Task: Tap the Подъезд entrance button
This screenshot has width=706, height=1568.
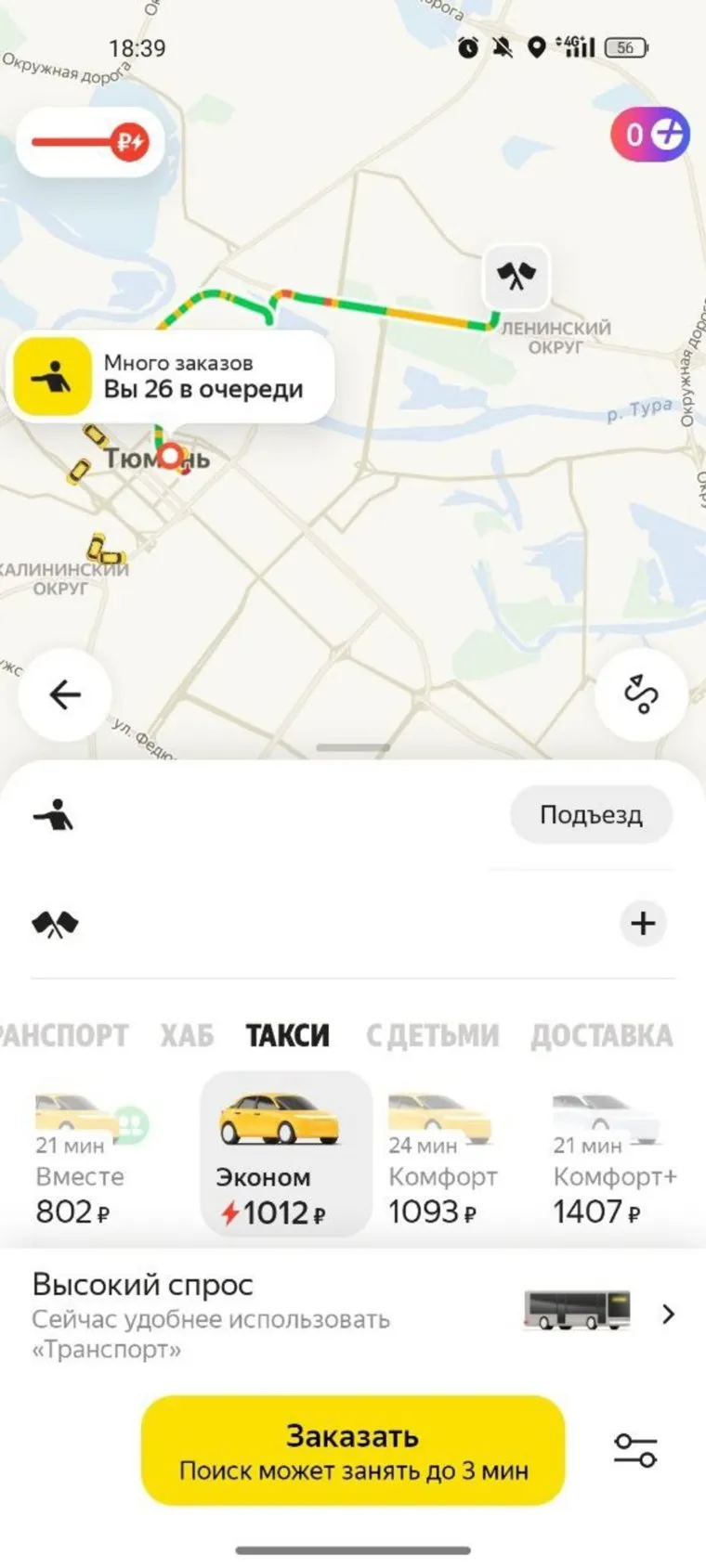Action: pos(591,815)
